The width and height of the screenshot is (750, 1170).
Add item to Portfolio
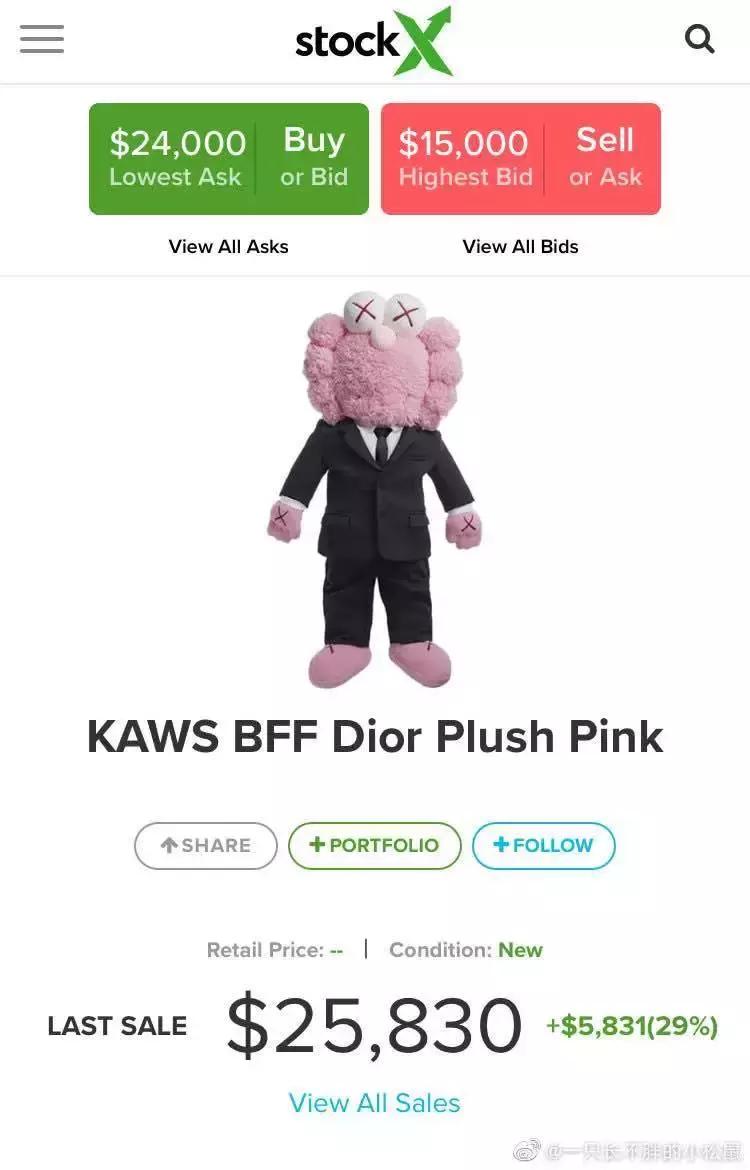(374, 845)
